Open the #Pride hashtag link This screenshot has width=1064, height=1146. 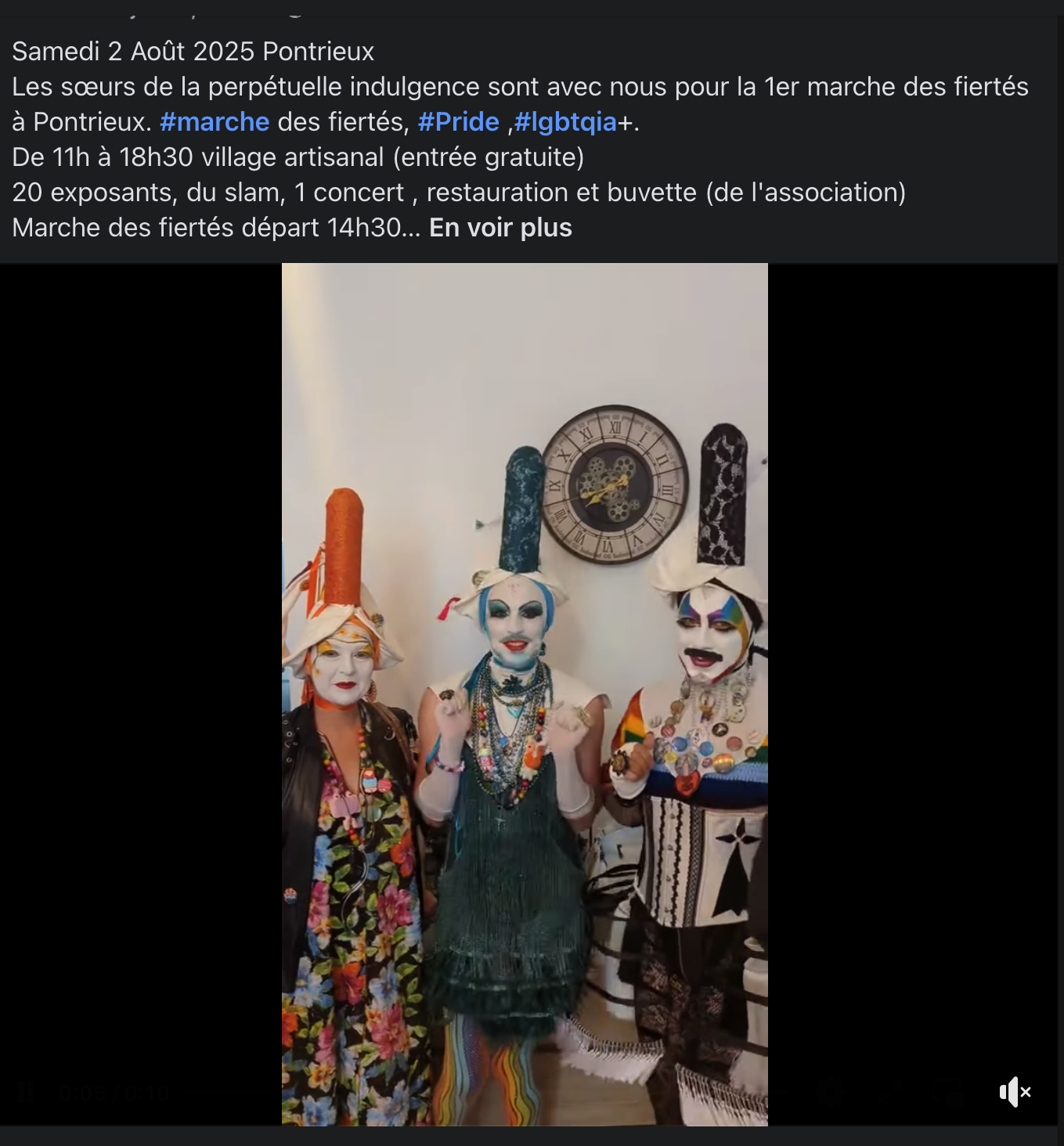(458, 122)
